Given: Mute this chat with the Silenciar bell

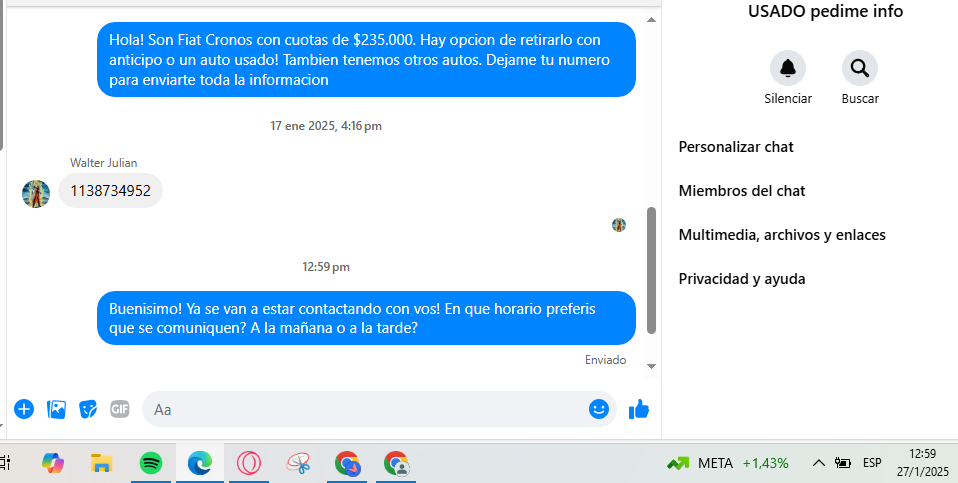Looking at the screenshot, I should pos(788,68).
